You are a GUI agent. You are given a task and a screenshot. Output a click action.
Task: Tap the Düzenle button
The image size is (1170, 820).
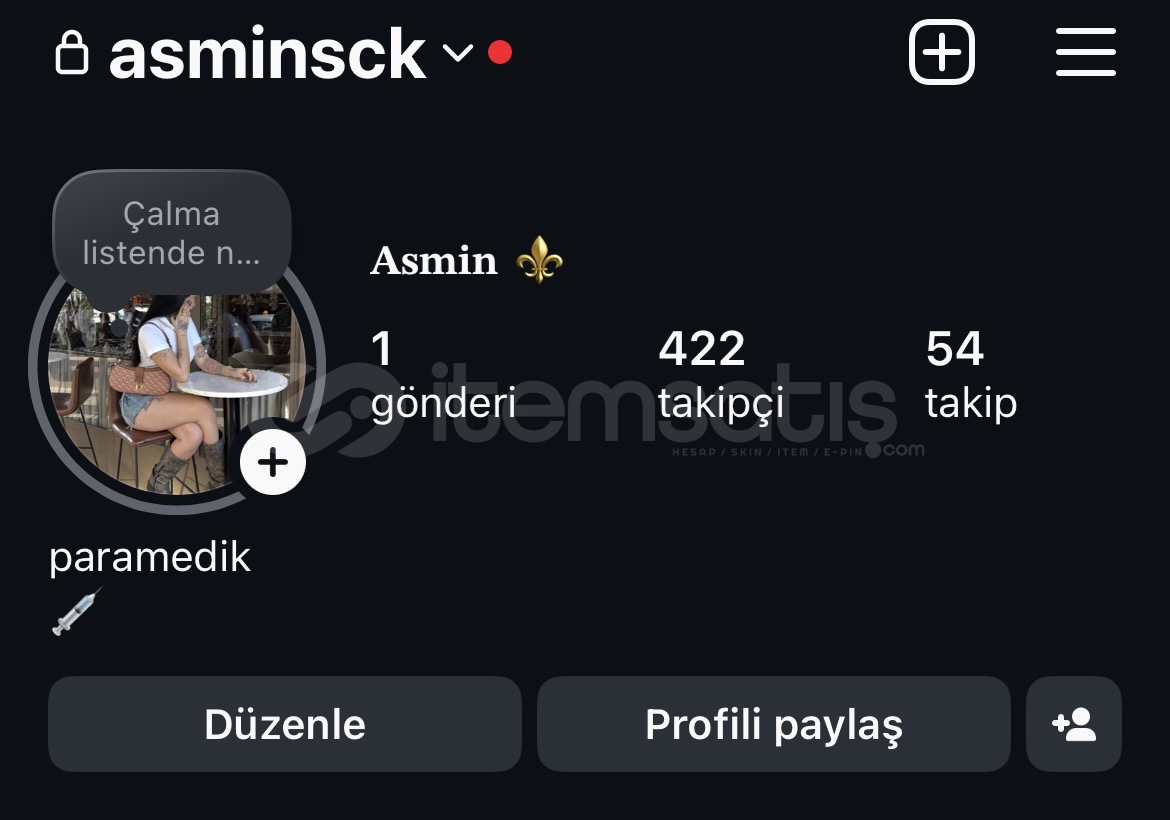pos(285,724)
